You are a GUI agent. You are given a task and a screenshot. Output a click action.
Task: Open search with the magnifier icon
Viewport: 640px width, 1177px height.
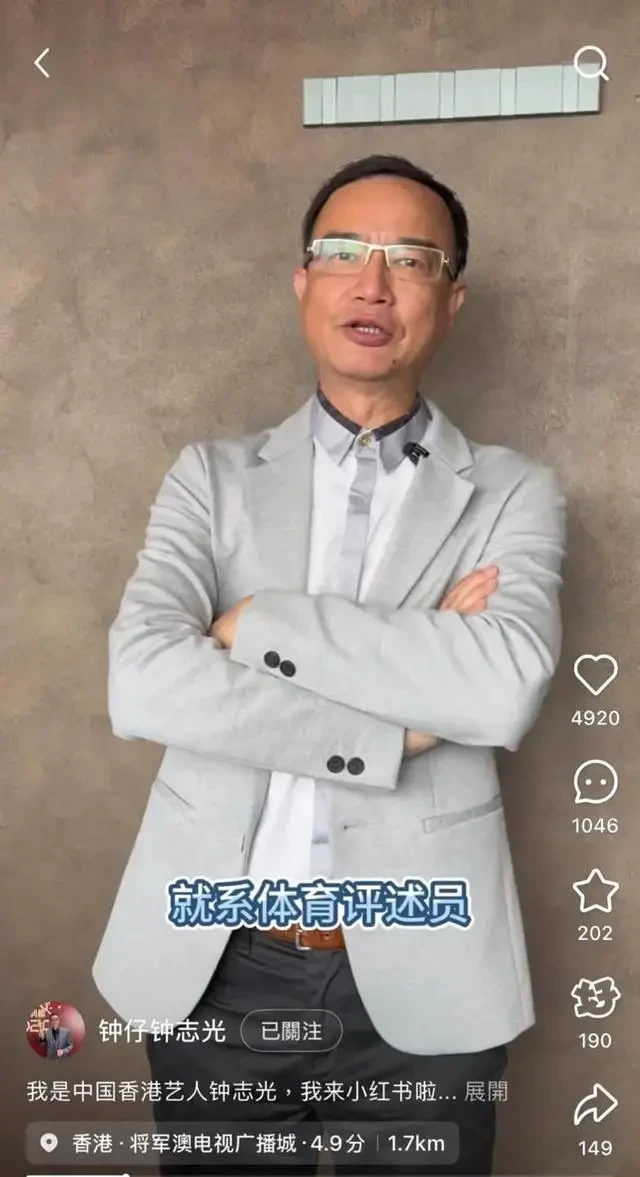tap(591, 63)
